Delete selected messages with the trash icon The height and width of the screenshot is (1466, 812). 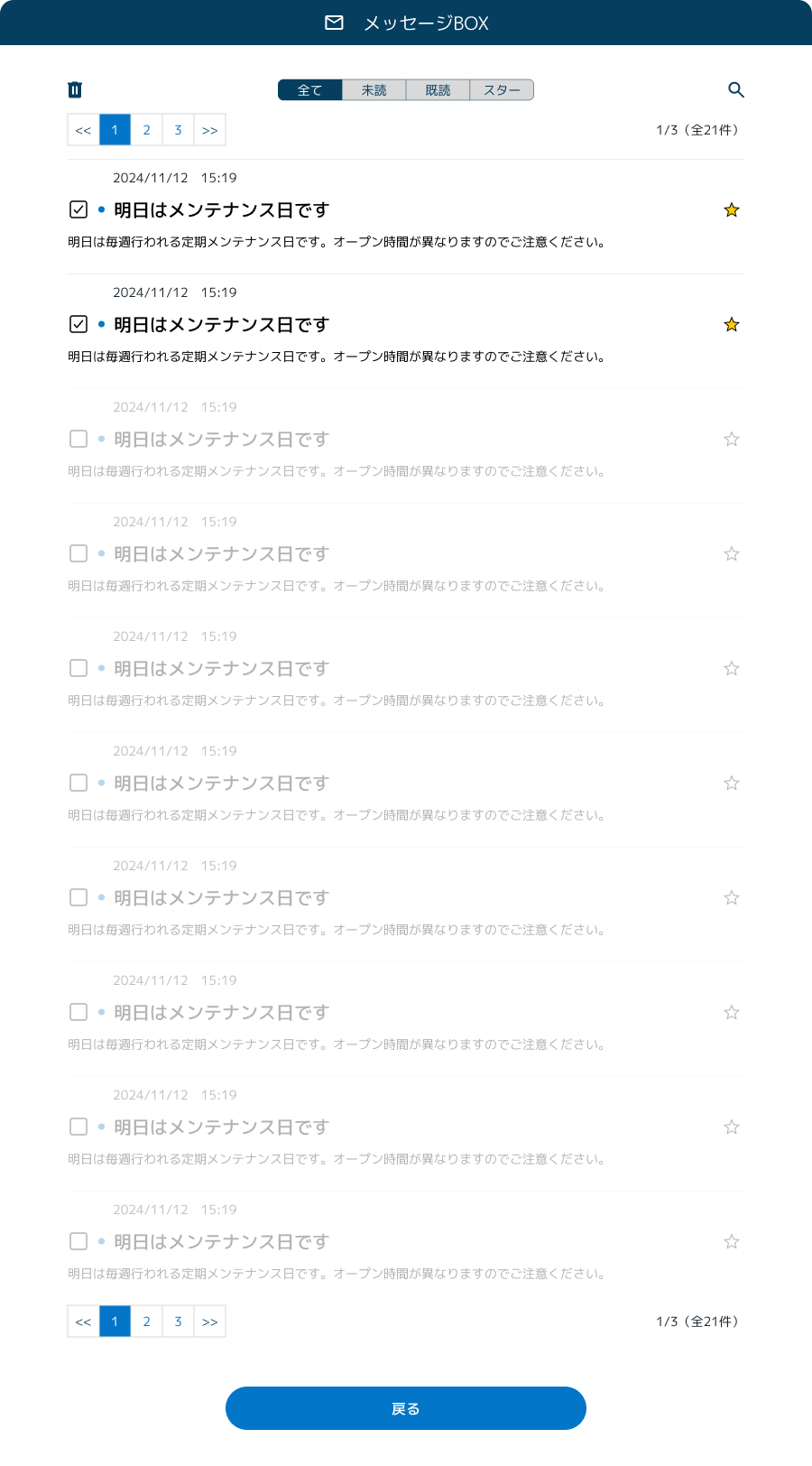pyautogui.click(x=75, y=89)
